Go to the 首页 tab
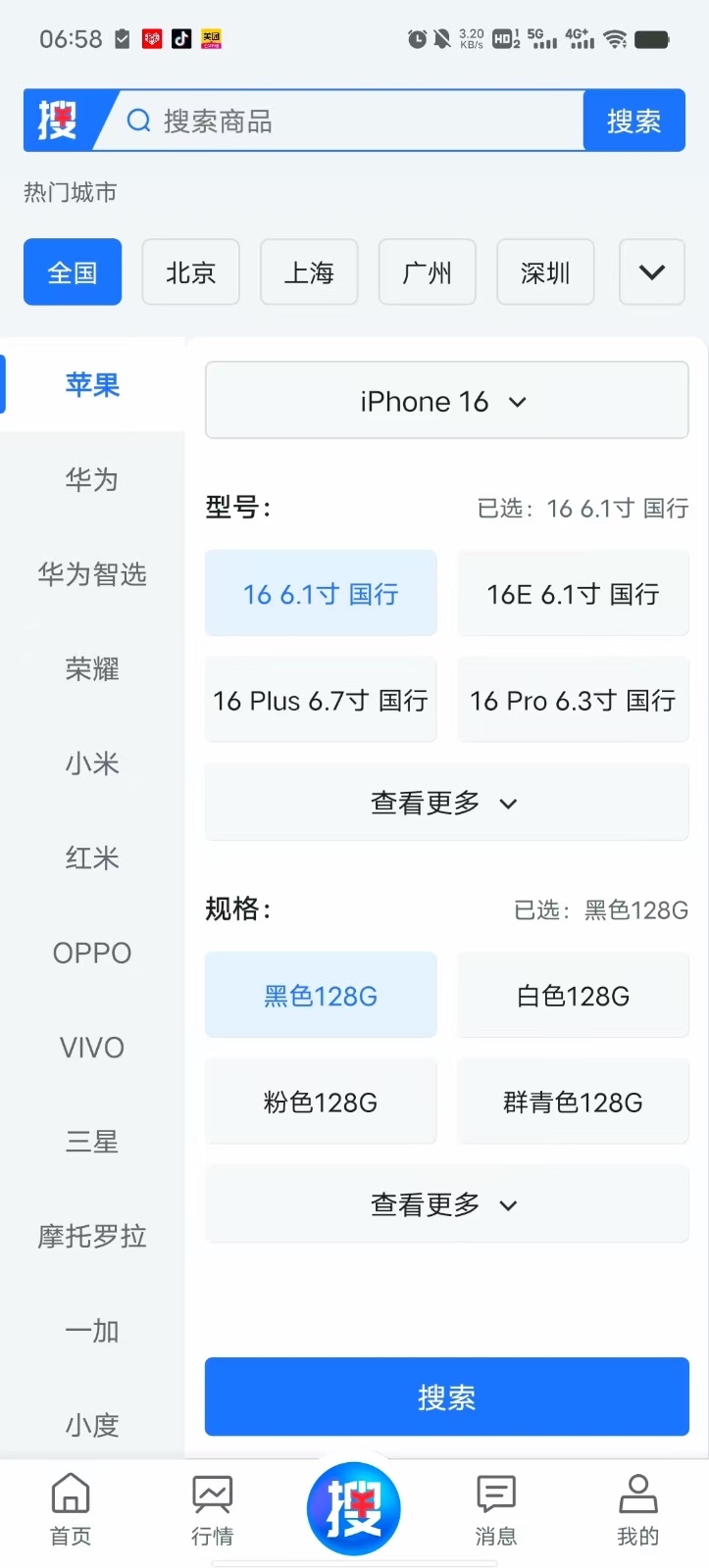709x1568 pixels. (x=71, y=1510)
